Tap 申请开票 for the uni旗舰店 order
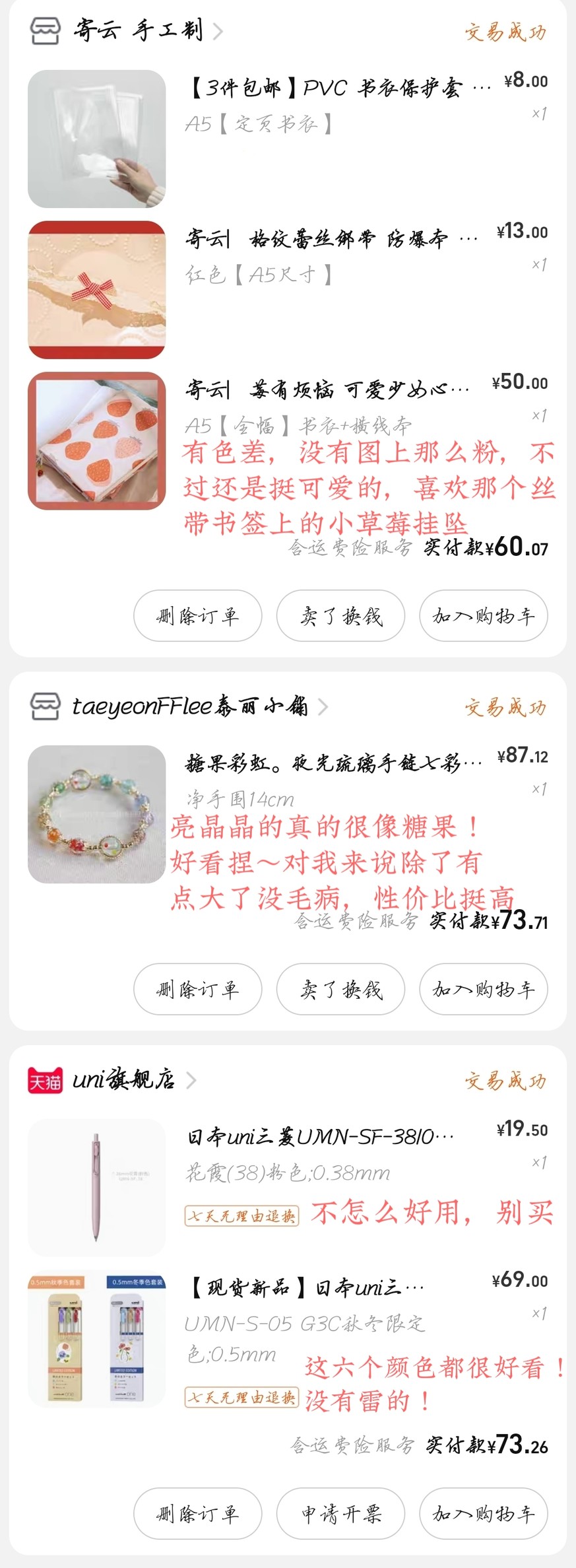Viewport: 576px width, 1568px height. tap(340, 1513)
